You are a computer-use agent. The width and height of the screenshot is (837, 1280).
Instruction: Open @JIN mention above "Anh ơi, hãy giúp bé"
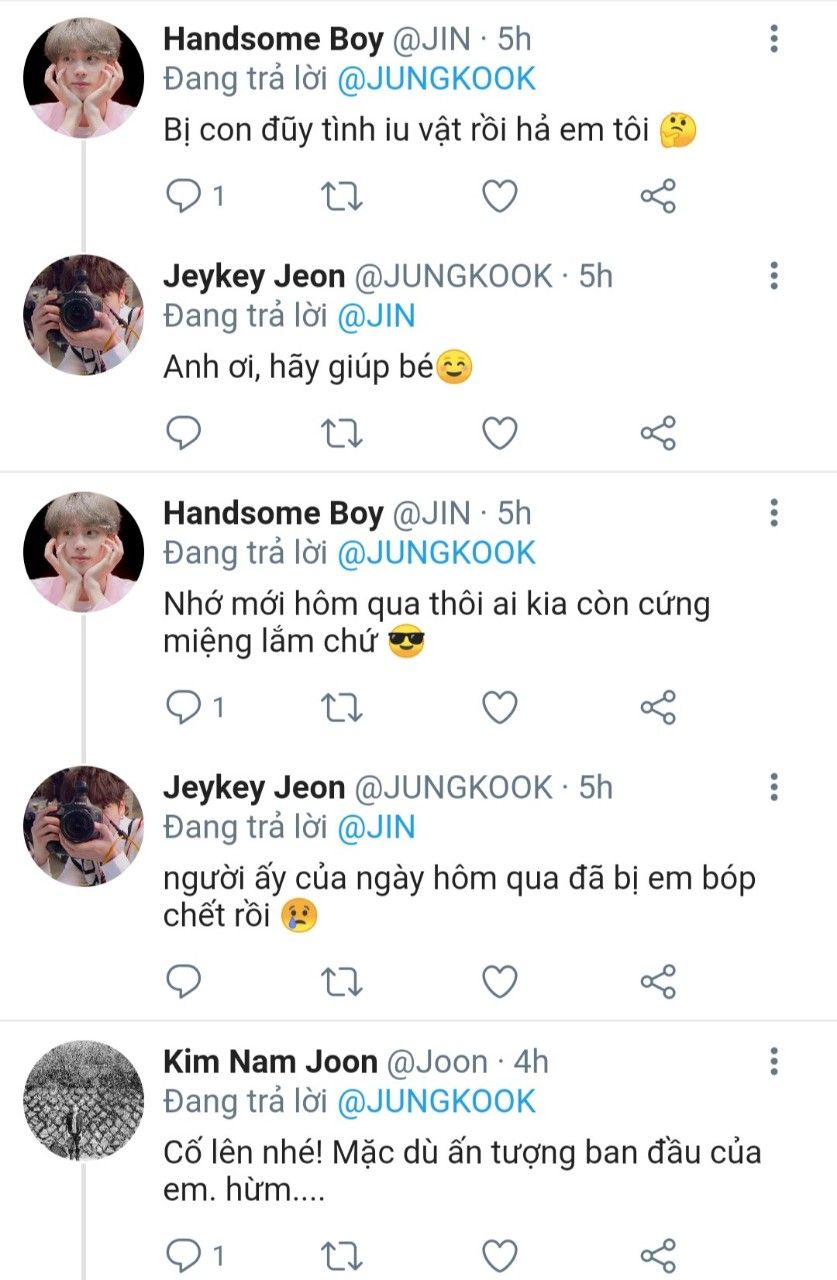(x=376, y=317)
